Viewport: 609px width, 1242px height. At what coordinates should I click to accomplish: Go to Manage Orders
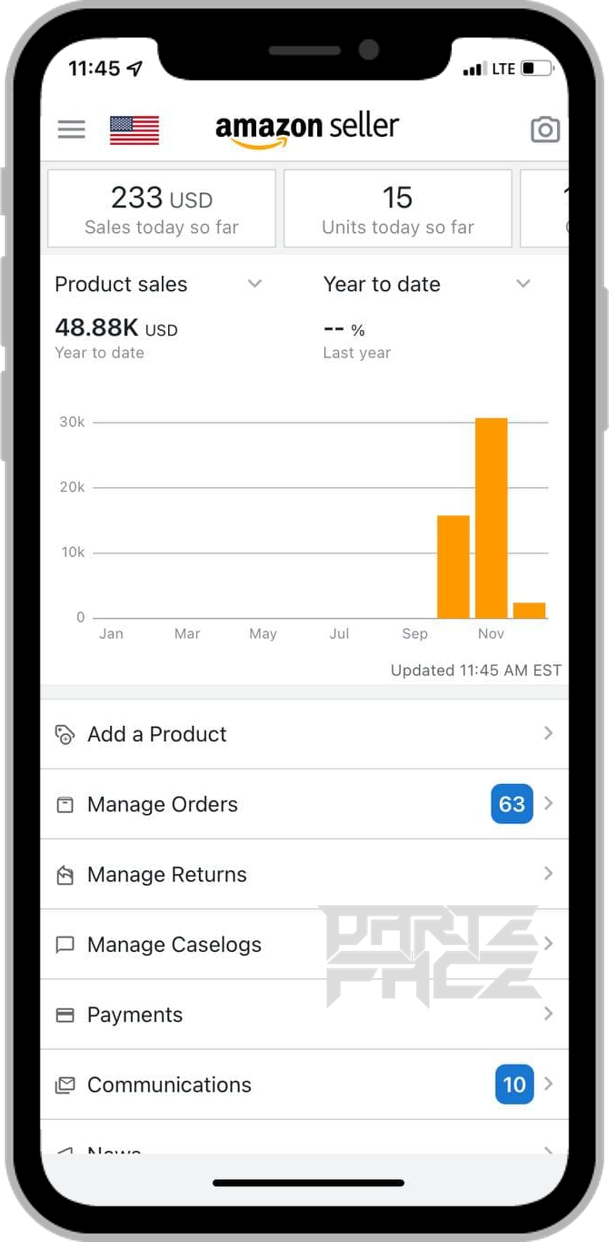click(303, 804)
